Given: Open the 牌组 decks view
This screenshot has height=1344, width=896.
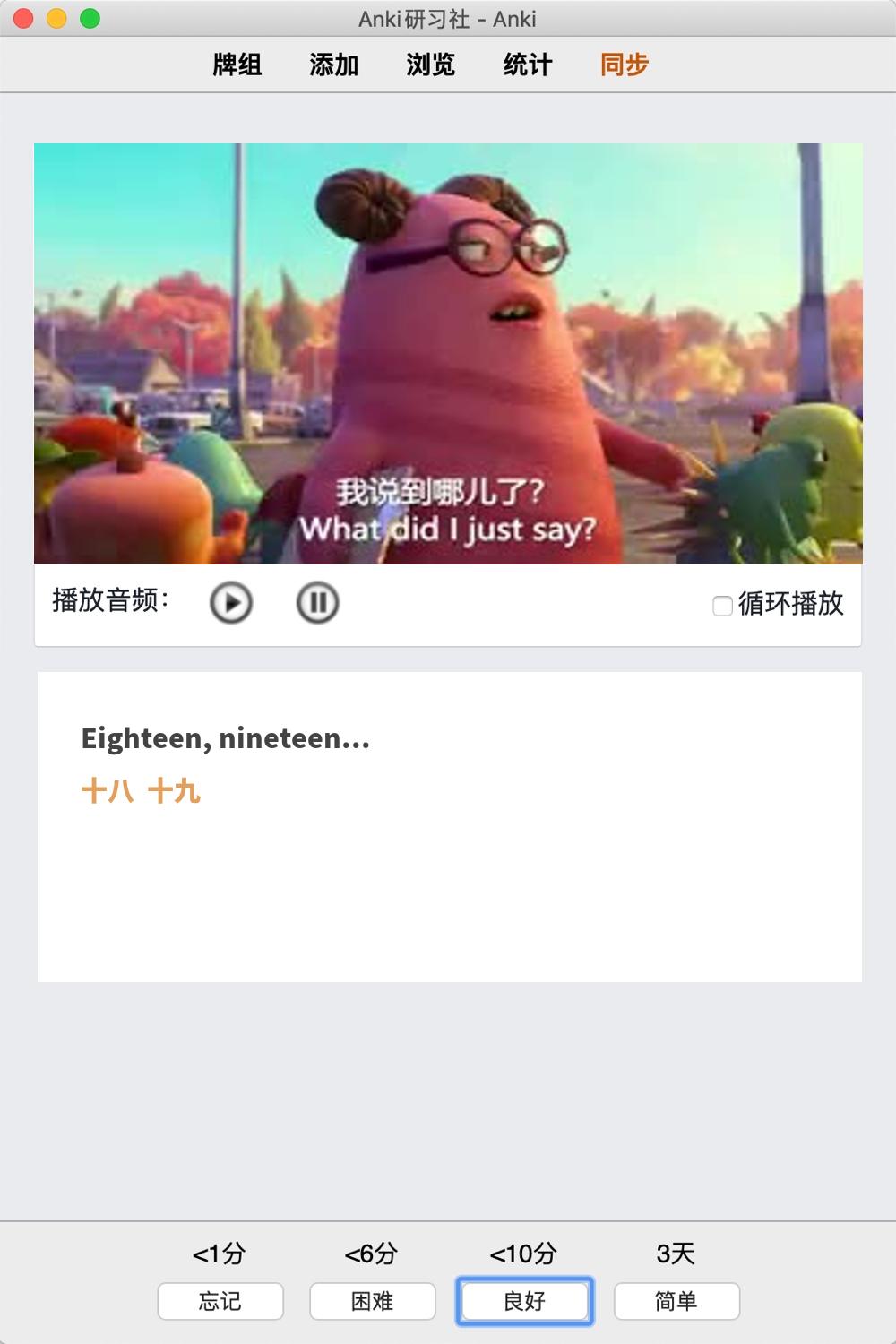Looking at the screenshot, I should pyautogui.click(x=237, y=65).
